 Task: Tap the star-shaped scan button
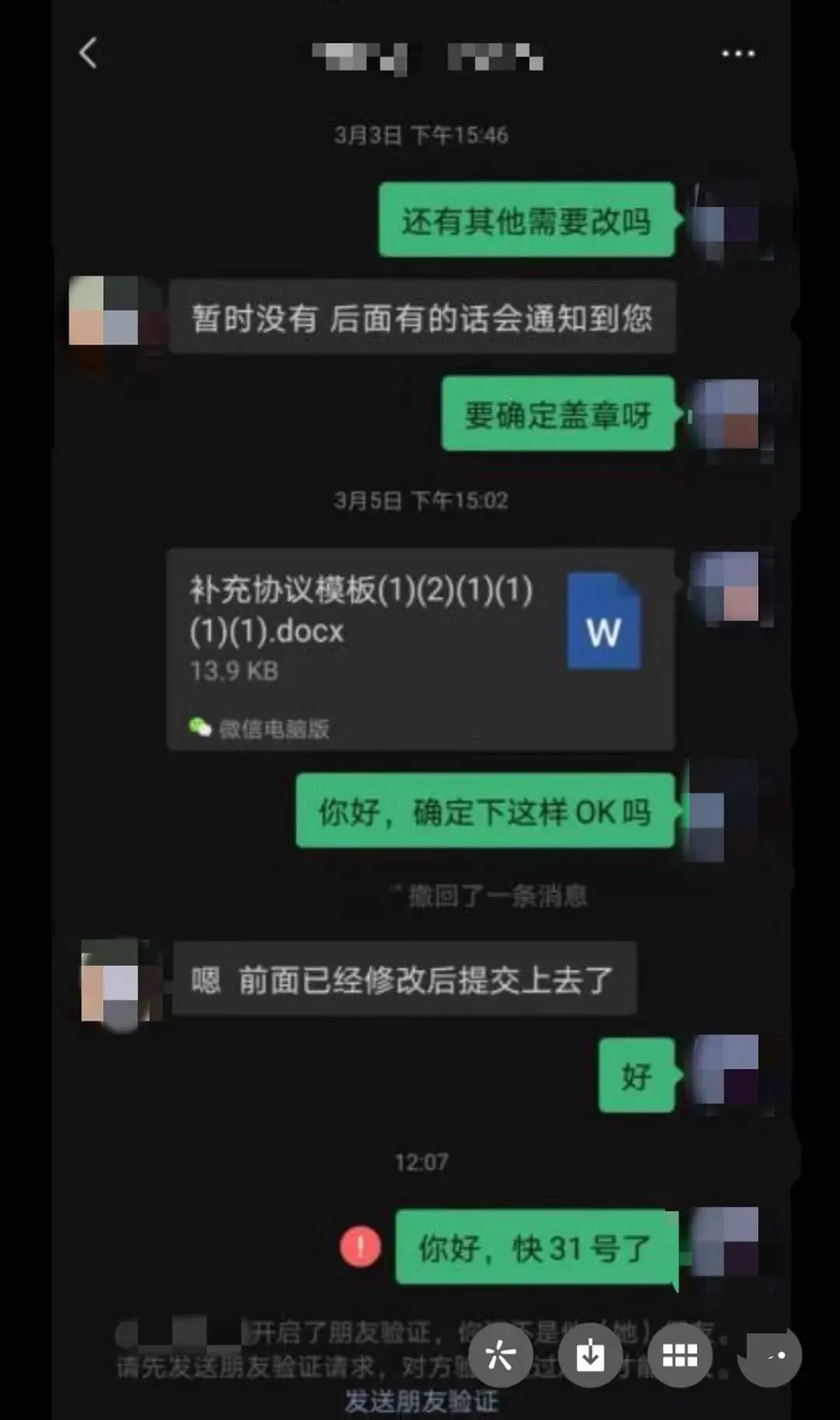[x=500, y=1355]
